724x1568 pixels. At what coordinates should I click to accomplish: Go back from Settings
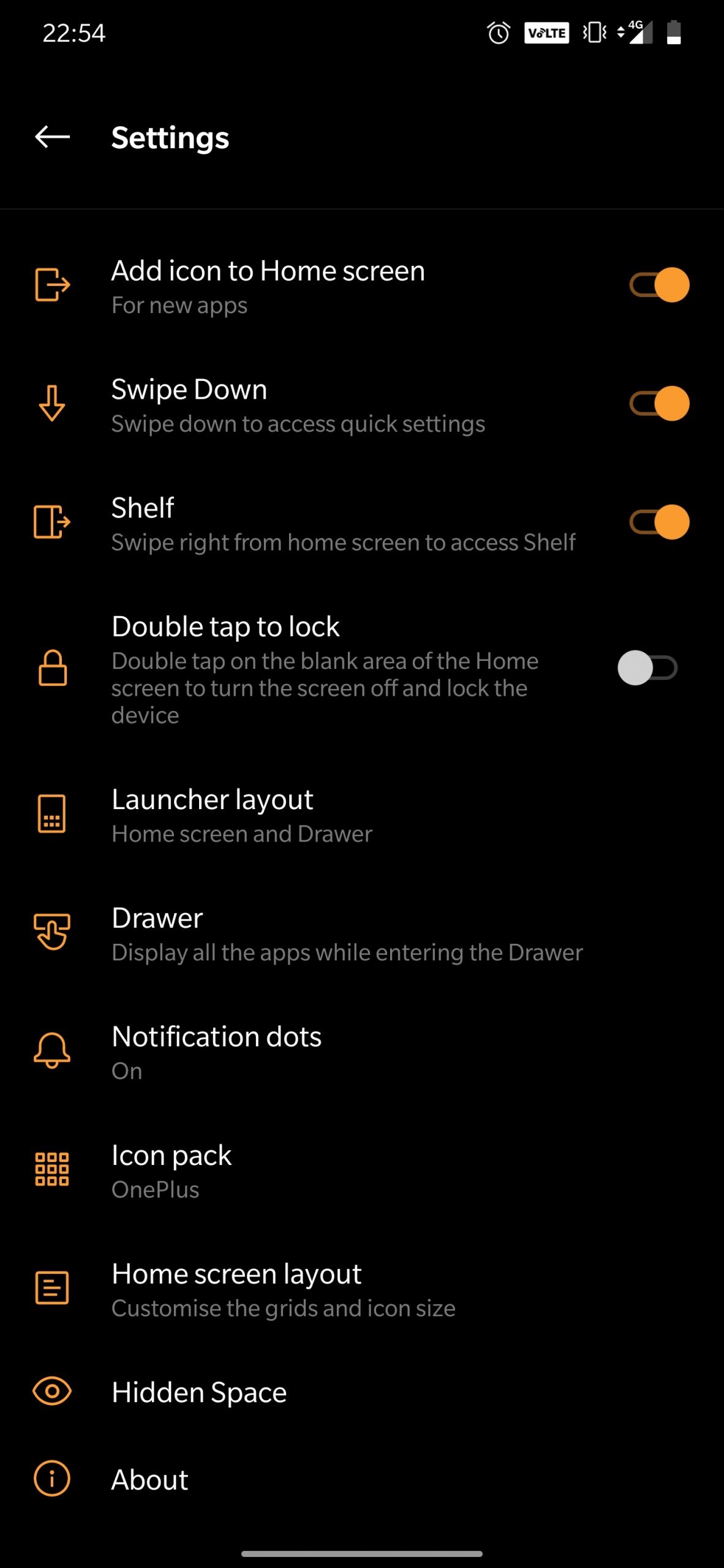pos(53,137)
